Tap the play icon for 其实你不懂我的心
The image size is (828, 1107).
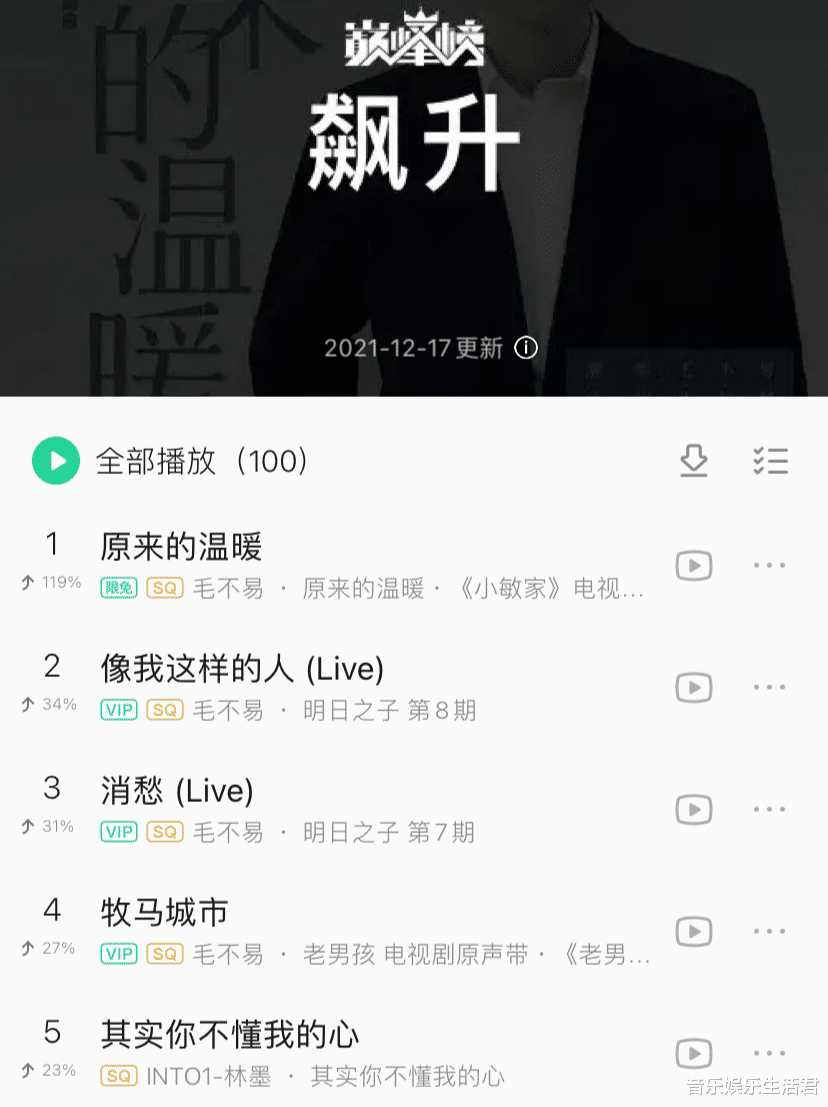point(694,1052)
